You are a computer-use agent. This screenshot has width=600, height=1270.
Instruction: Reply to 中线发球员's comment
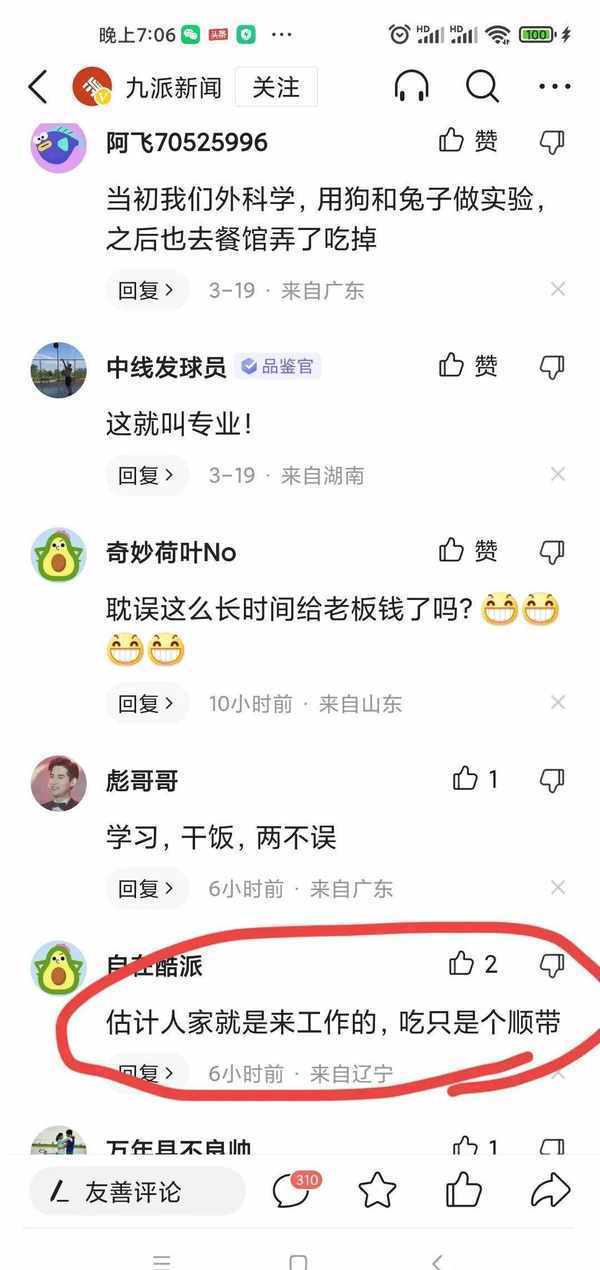pos(147,475)
